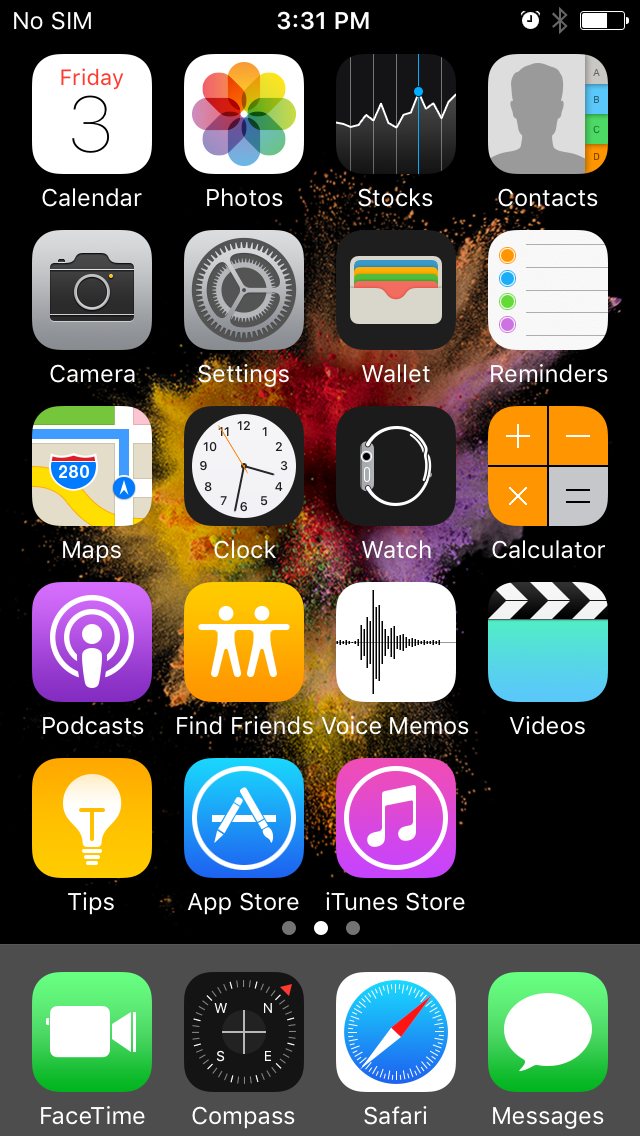Open the Clock app
Screen dimensions: 640x1136
point(244,466)
